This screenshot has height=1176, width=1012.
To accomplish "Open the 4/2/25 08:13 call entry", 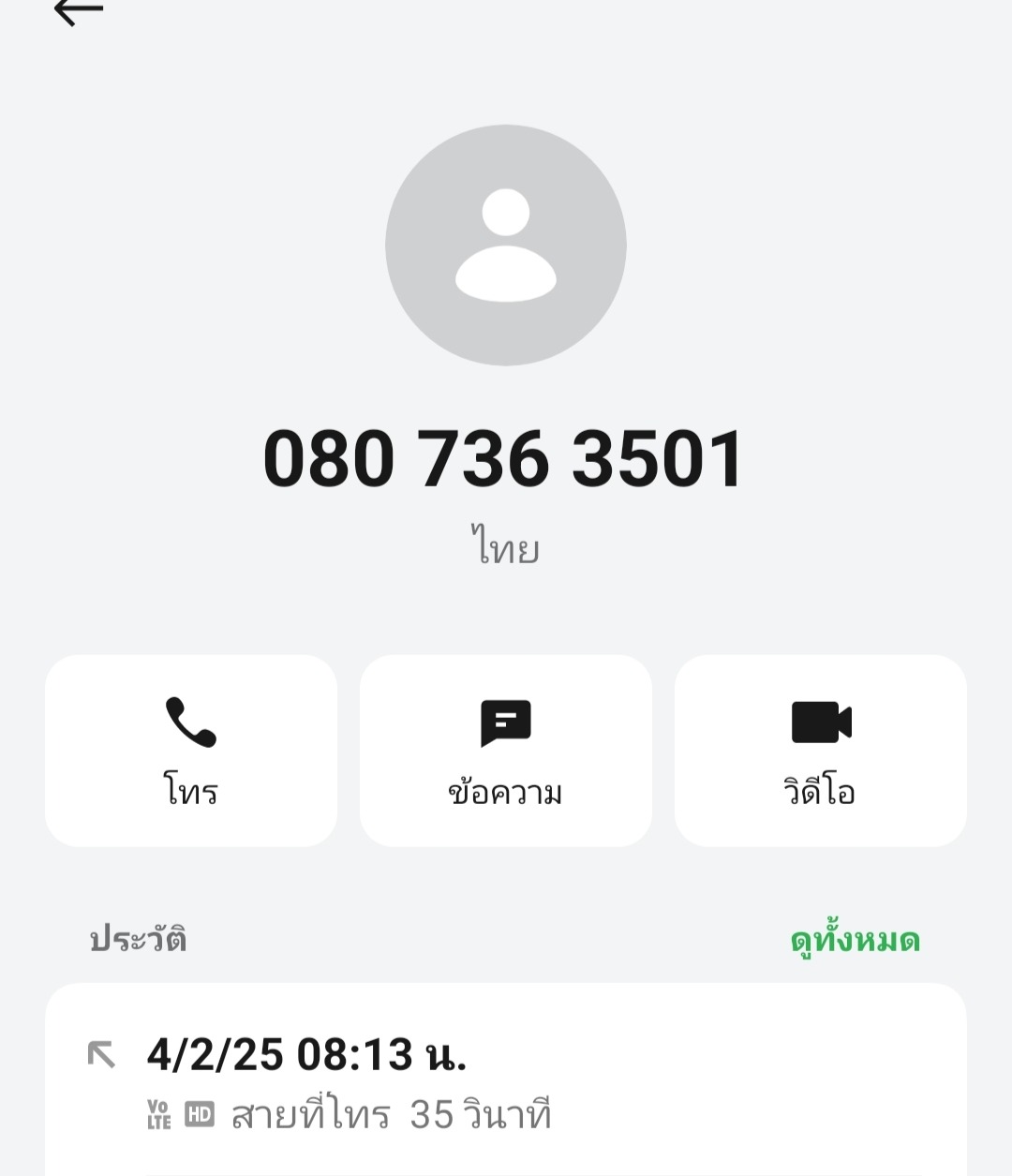I will 506,1082.
